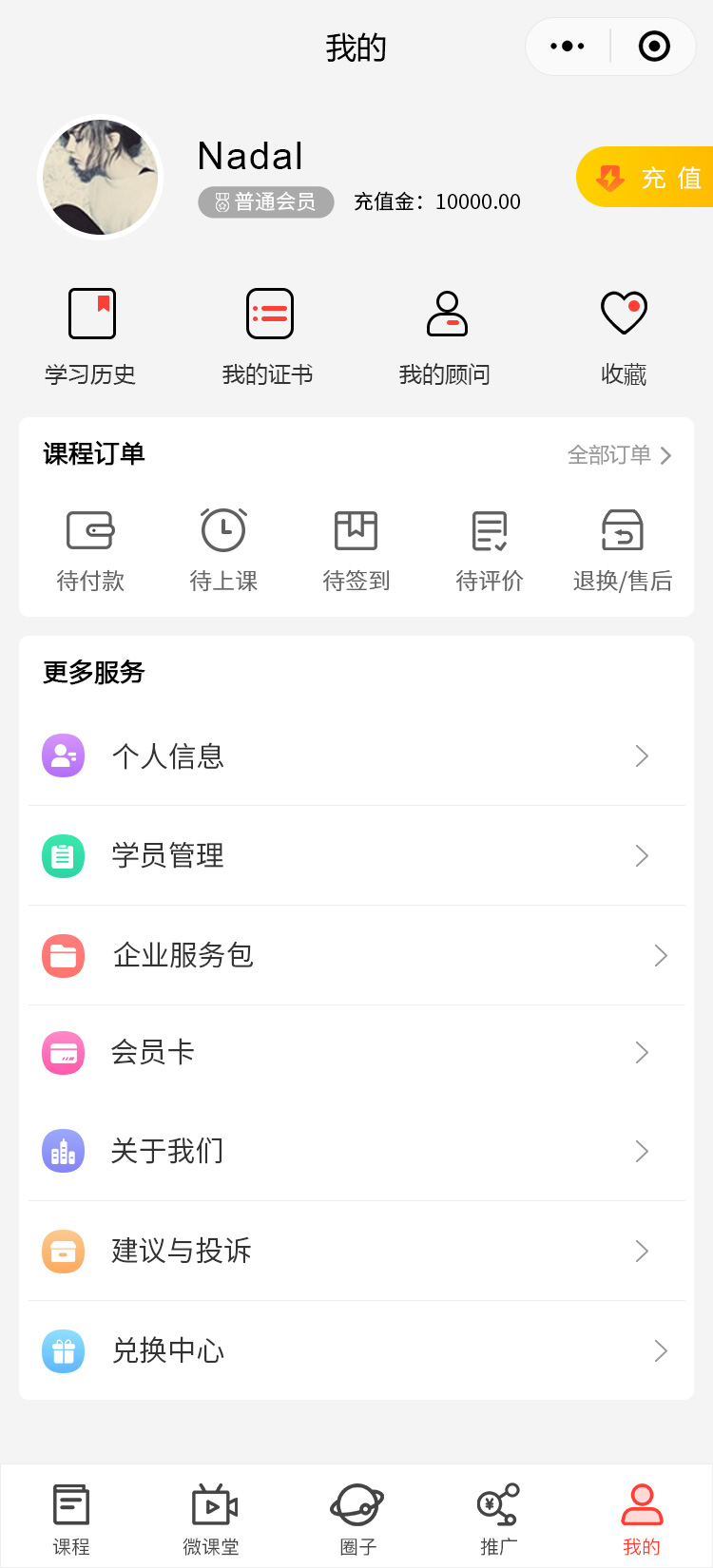Go to 兑换中心 redemption center

click(356, 1350)
